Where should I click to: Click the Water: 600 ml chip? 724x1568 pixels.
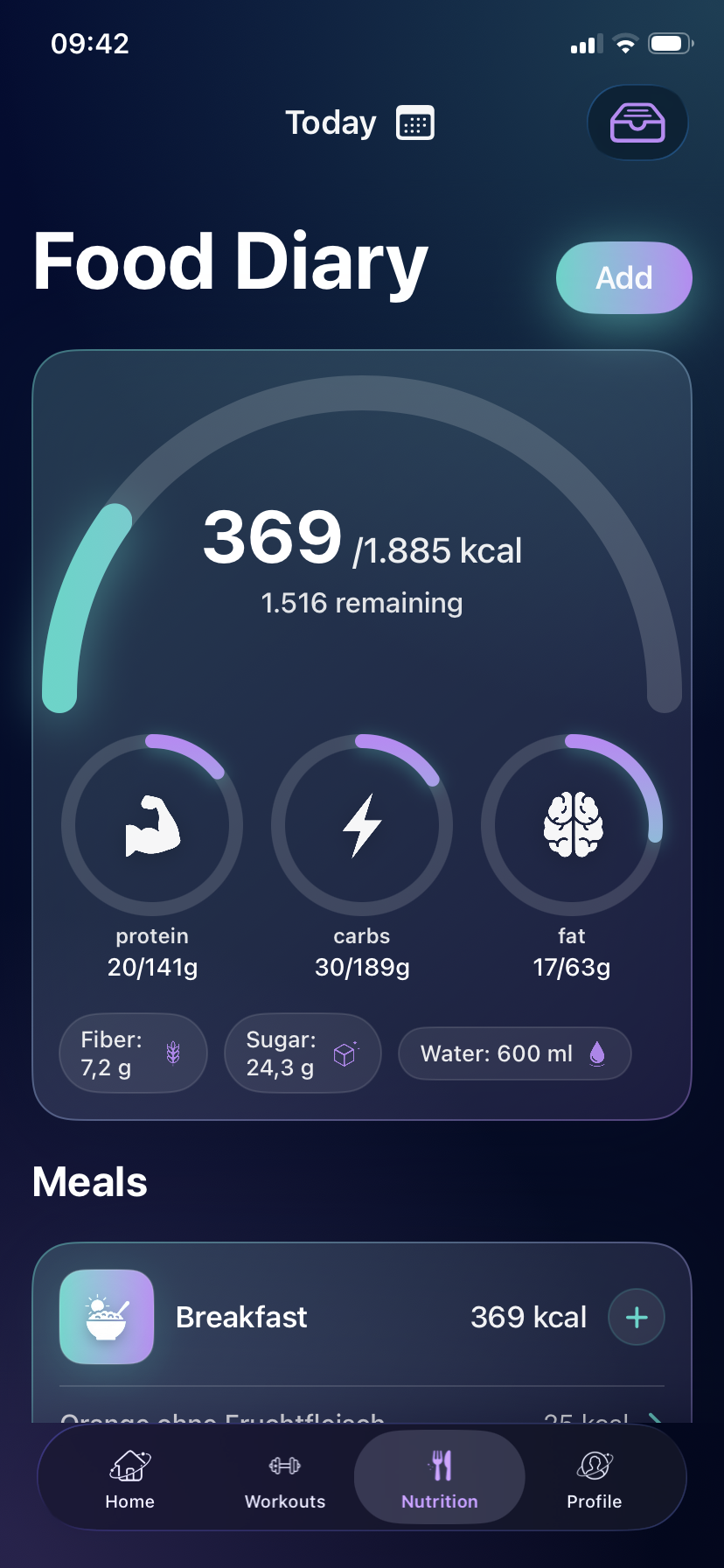click(x=514, y=1053)
